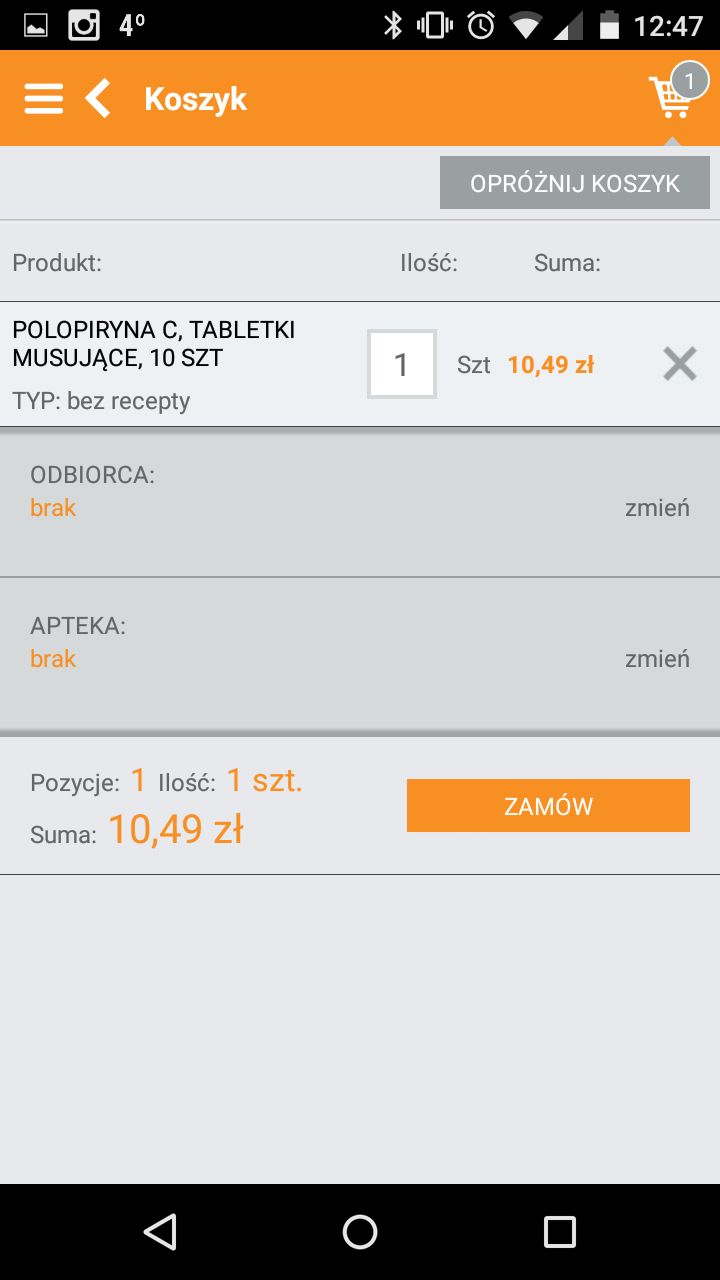Open the hamburger drawer menu

(x=43, y=99)
